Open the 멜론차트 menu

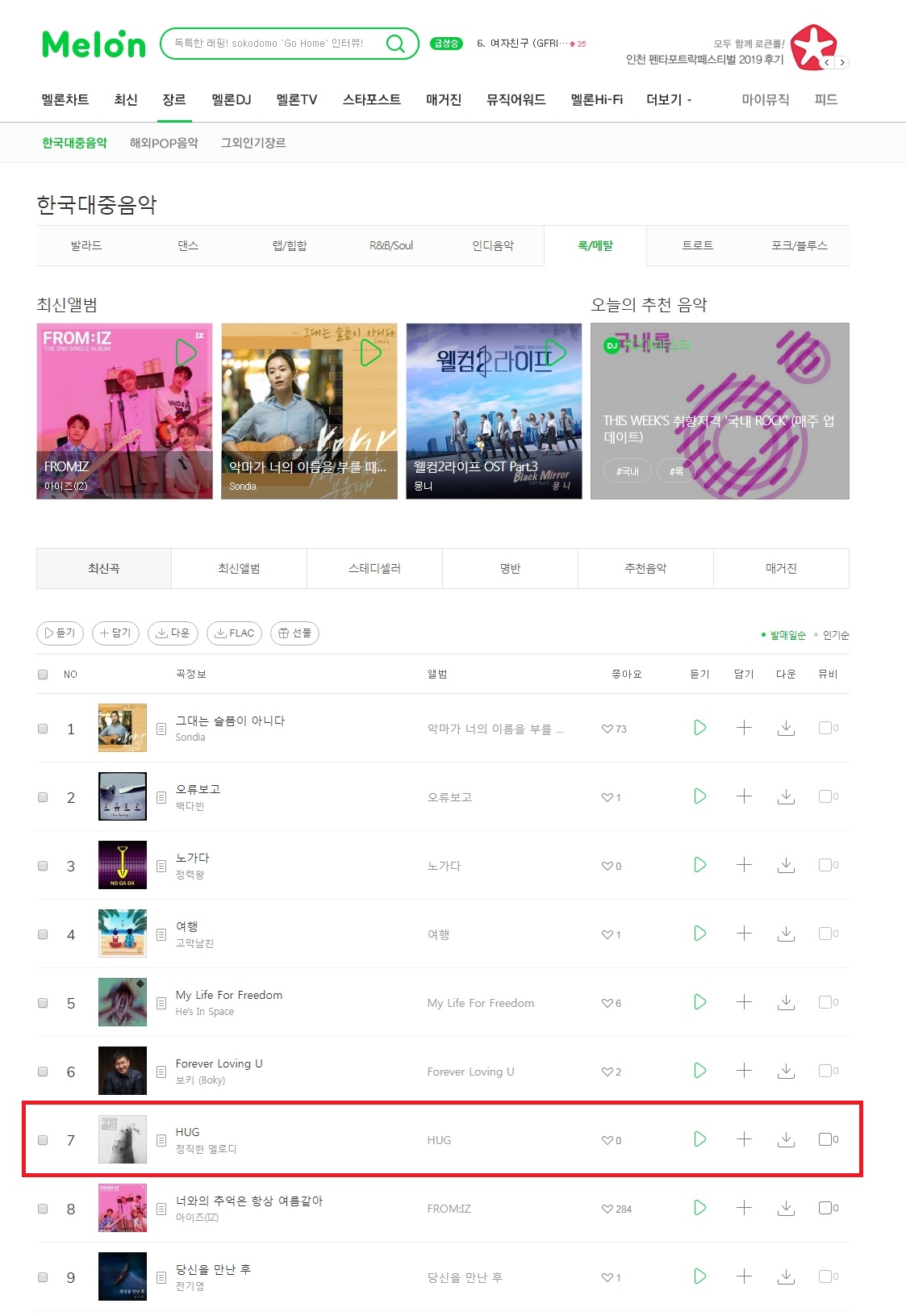point(65,99)
